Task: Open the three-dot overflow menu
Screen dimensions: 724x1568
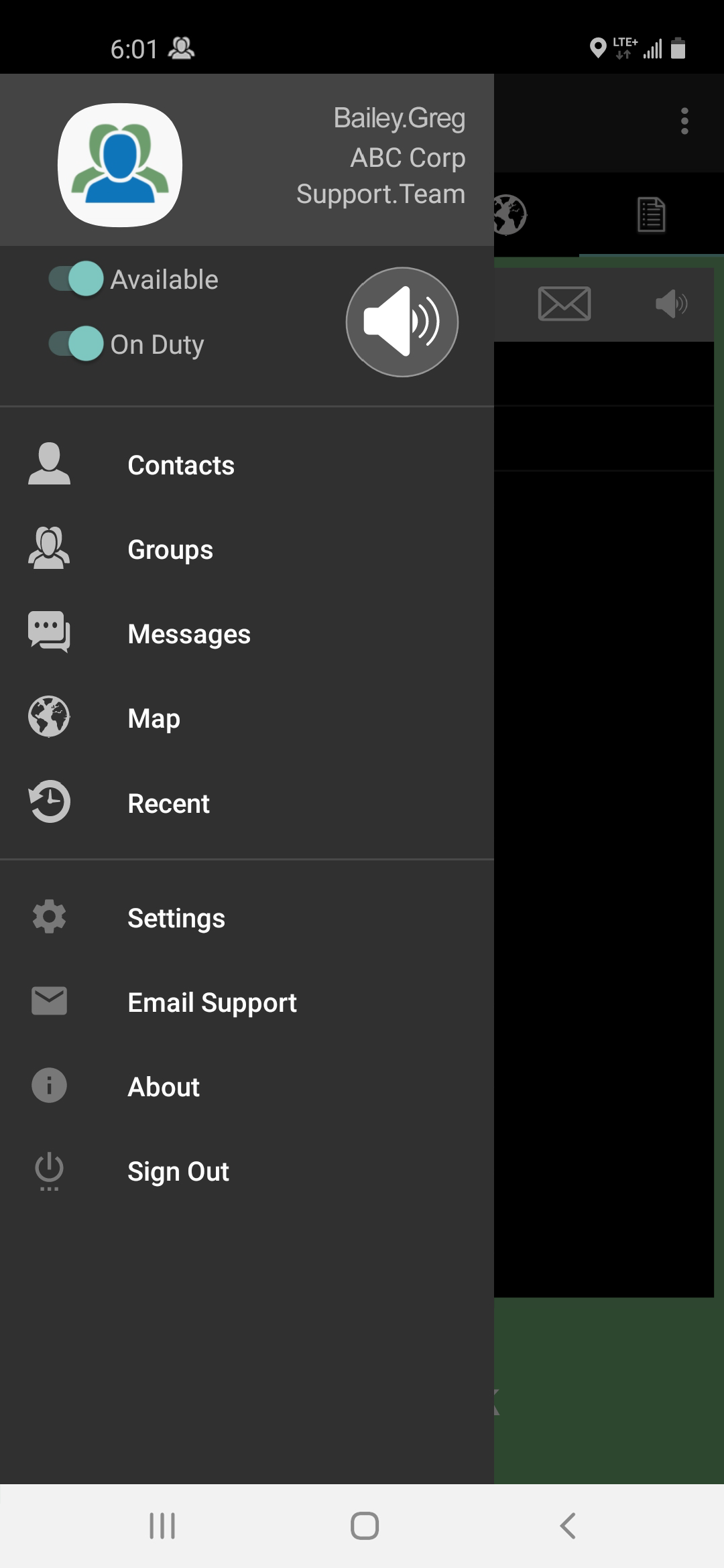Action: 684,121
